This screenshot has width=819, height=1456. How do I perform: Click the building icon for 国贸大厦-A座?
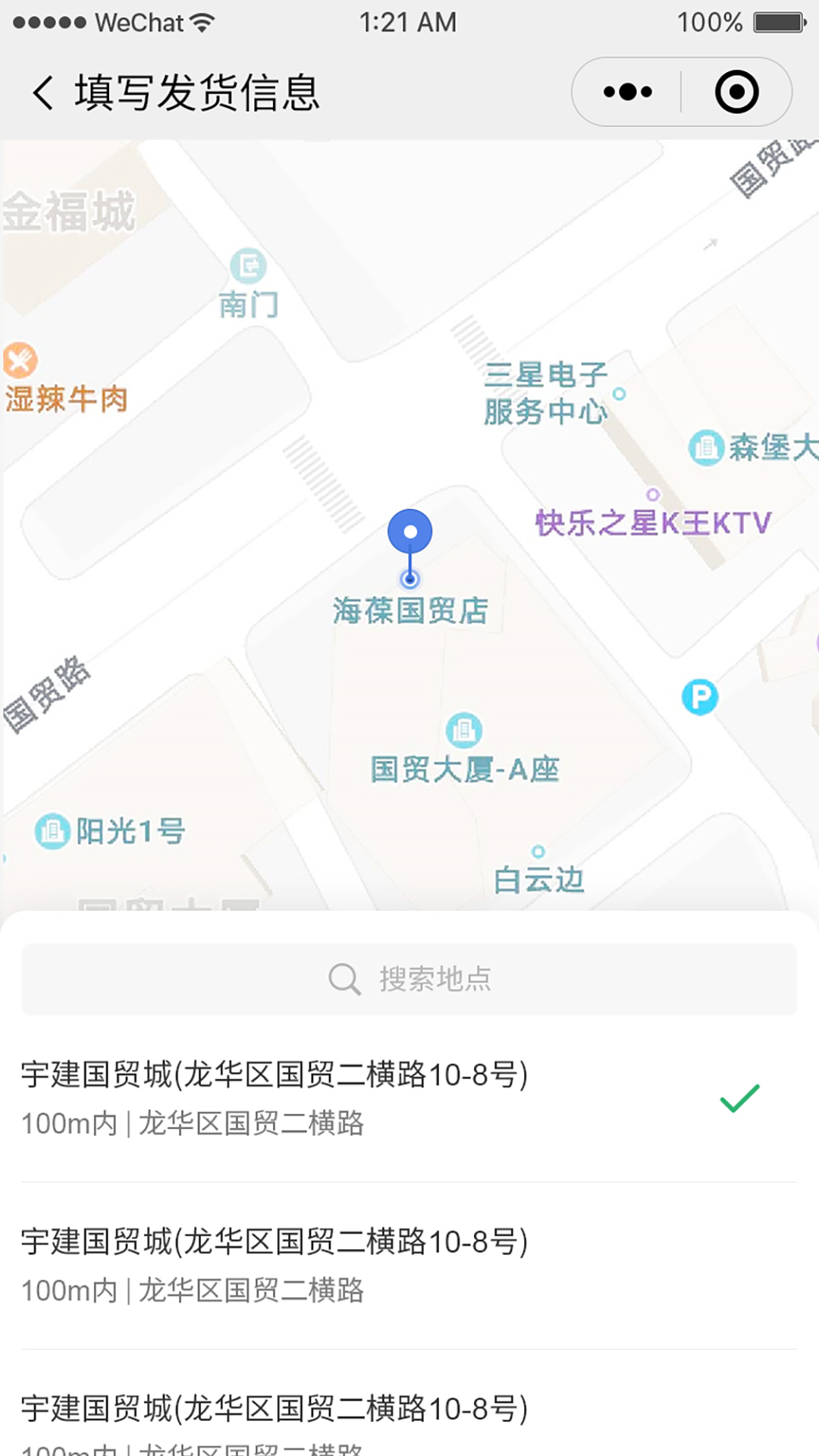click(463, 730)
